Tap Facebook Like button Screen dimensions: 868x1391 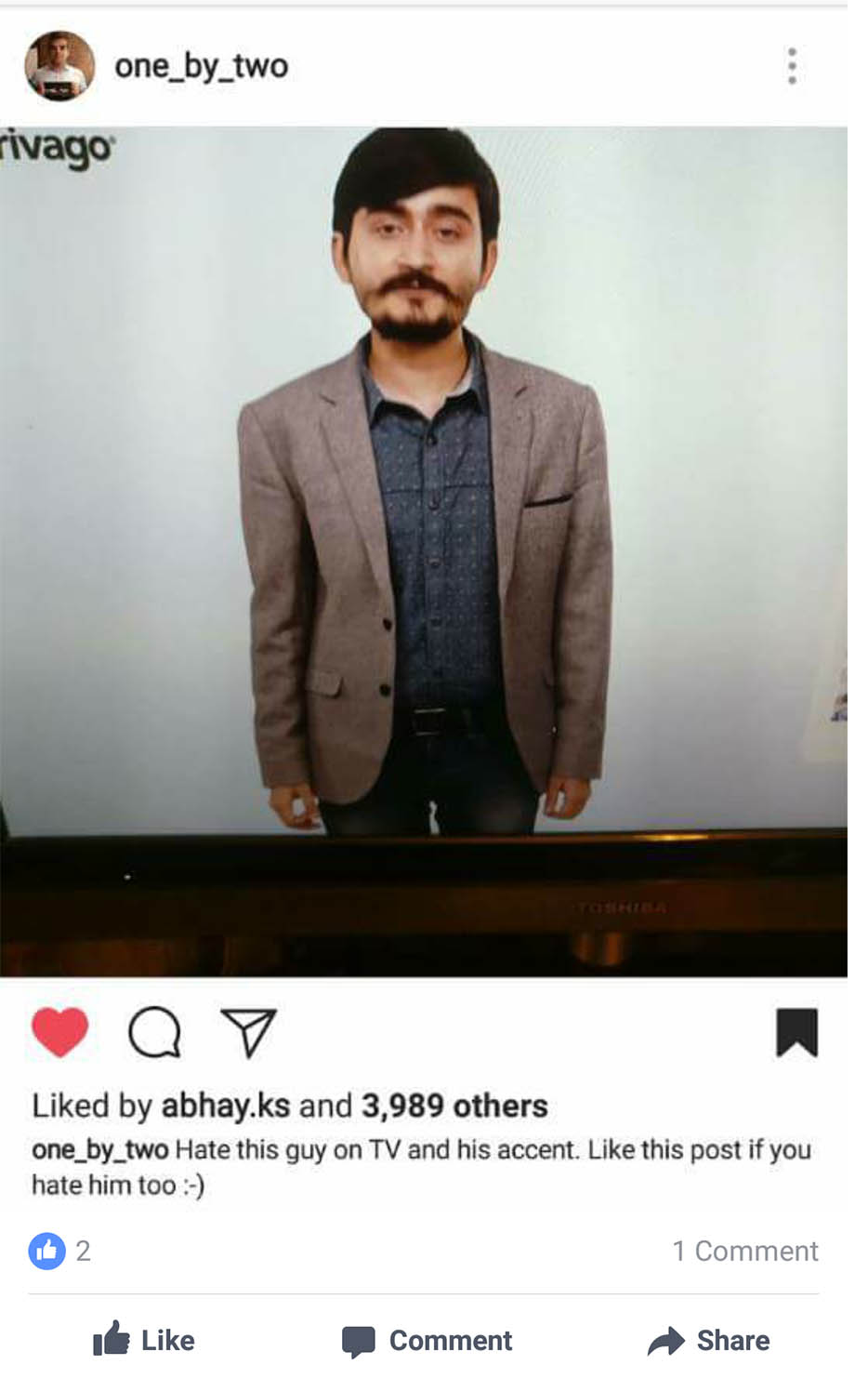point(144,1340)
